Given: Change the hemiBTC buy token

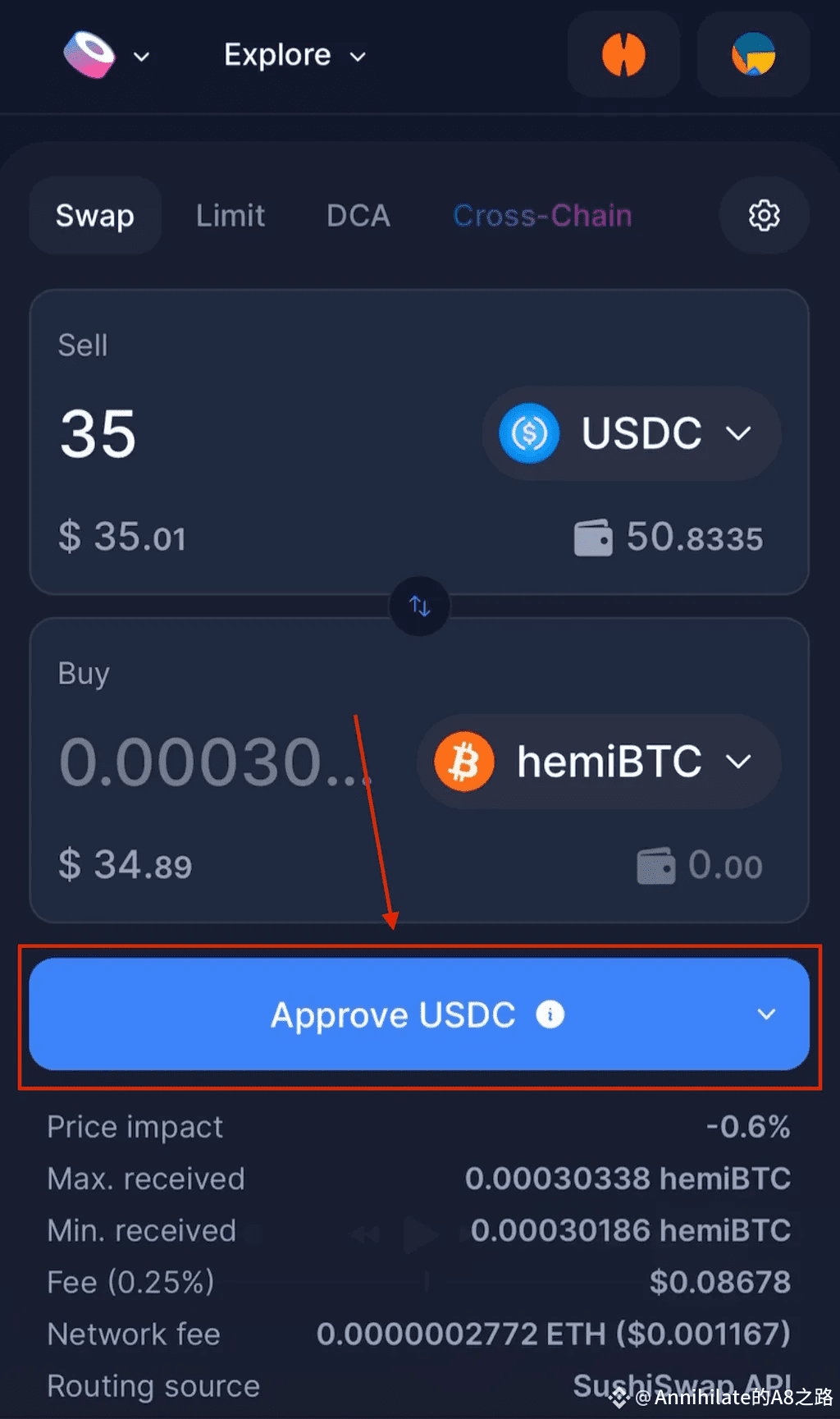Looking at the screenshot, I should coord(599,762).
